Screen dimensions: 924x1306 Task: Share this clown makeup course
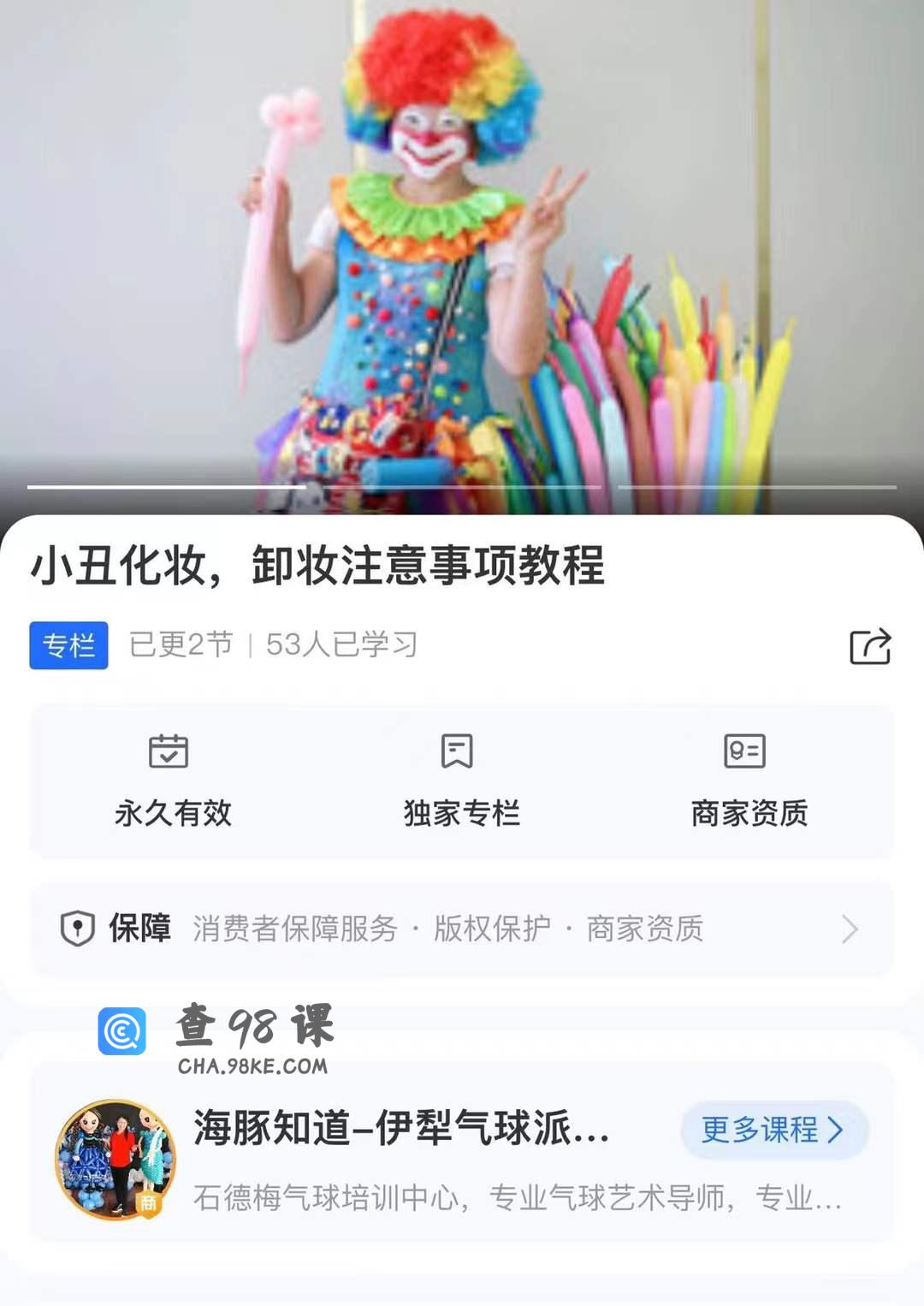pos(870,646)
